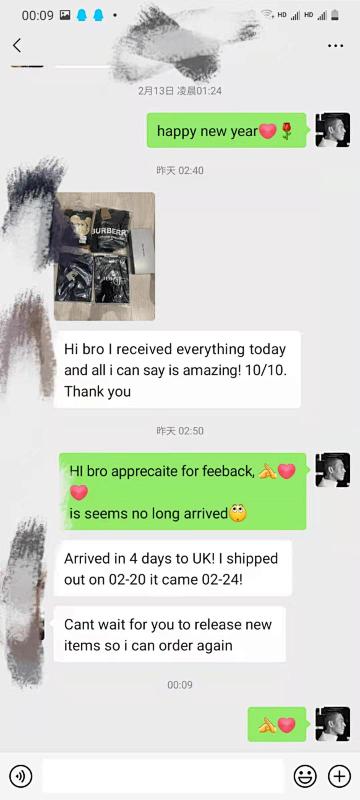Open the photo of received clothing items
The height and width of the screenshot is (800, 360).
tap(105, 256)
